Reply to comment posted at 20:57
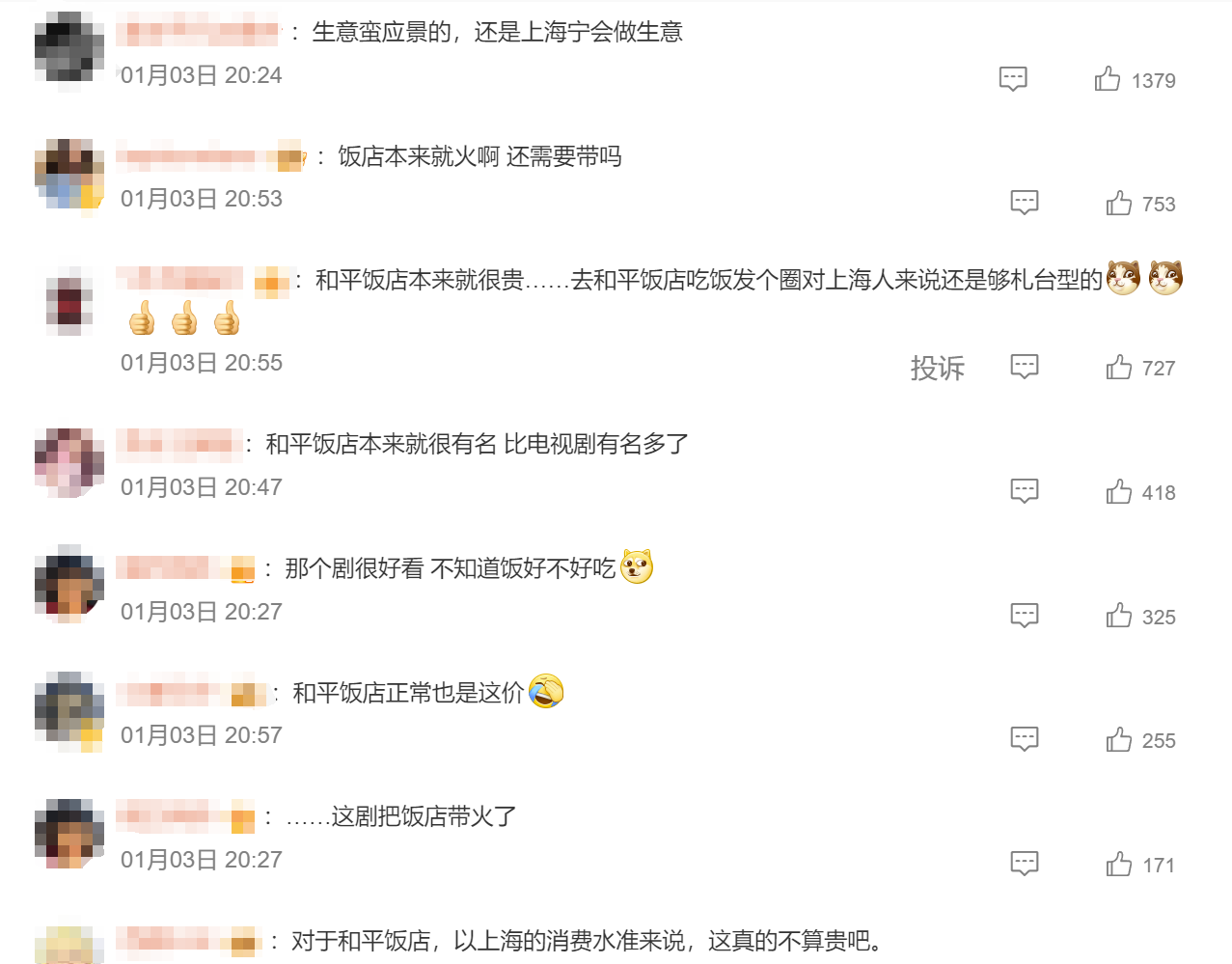Viewport: 1232px width, 964px height. click(x=1025, y=739)
